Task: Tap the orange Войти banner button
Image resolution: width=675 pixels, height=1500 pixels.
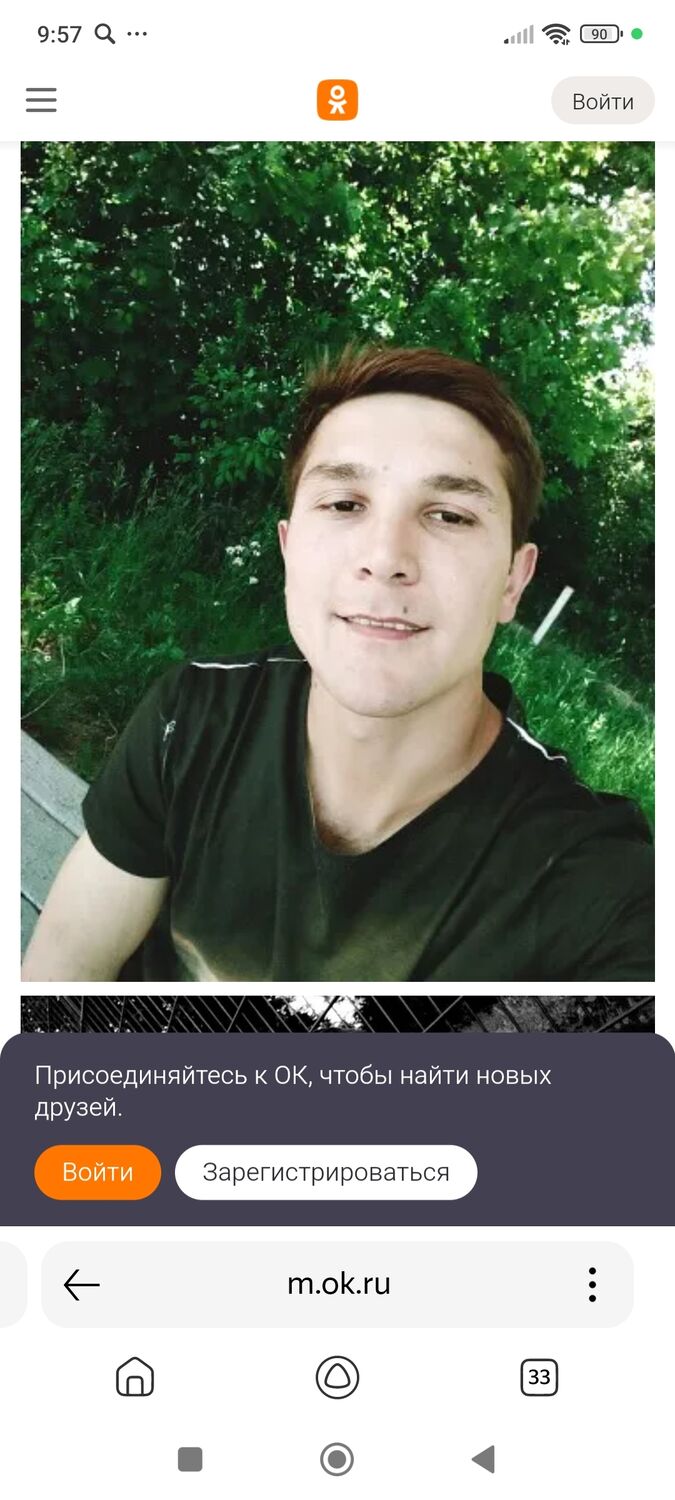Action: [97, 1172]
